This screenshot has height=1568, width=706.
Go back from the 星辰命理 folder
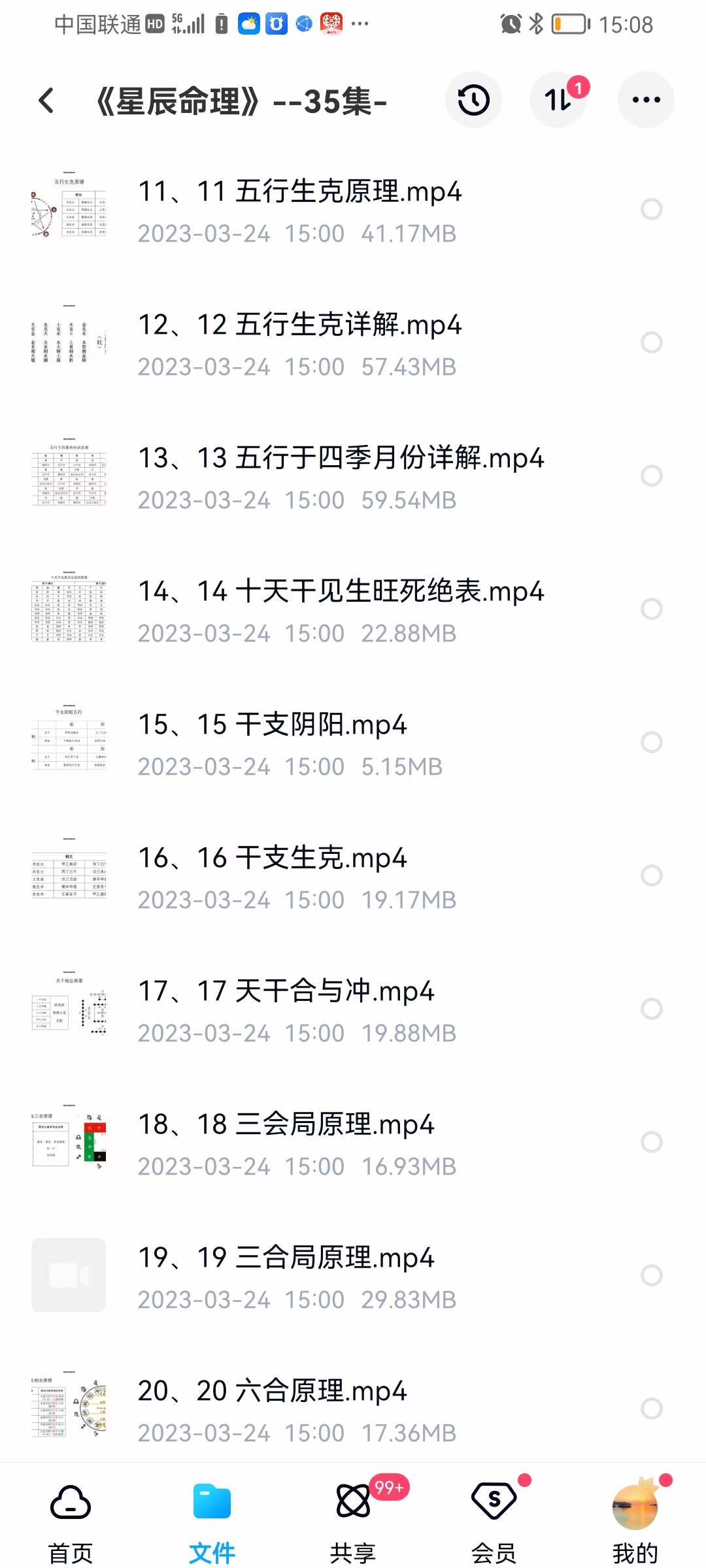pyautogui.click(x=46, y=101)
